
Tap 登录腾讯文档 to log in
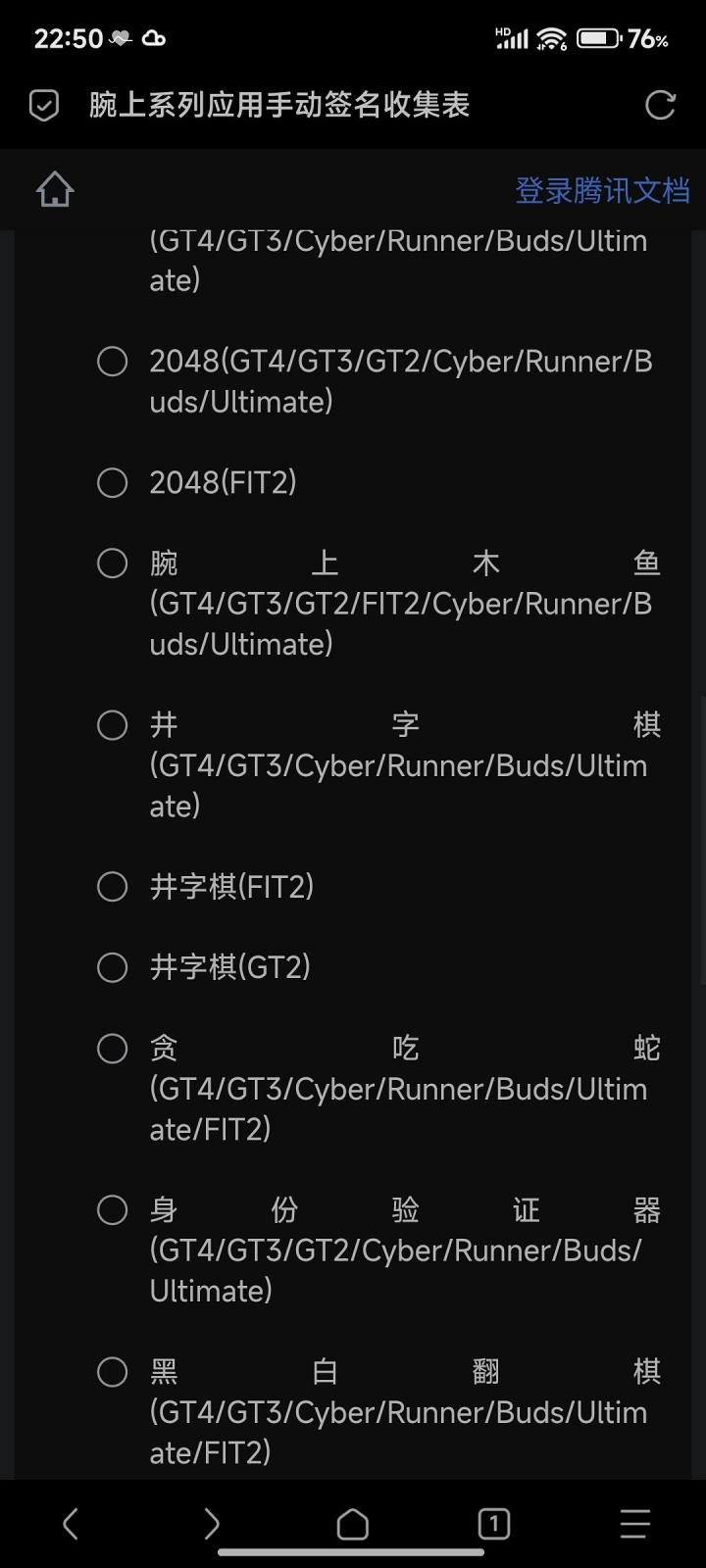tap(601, 189)
